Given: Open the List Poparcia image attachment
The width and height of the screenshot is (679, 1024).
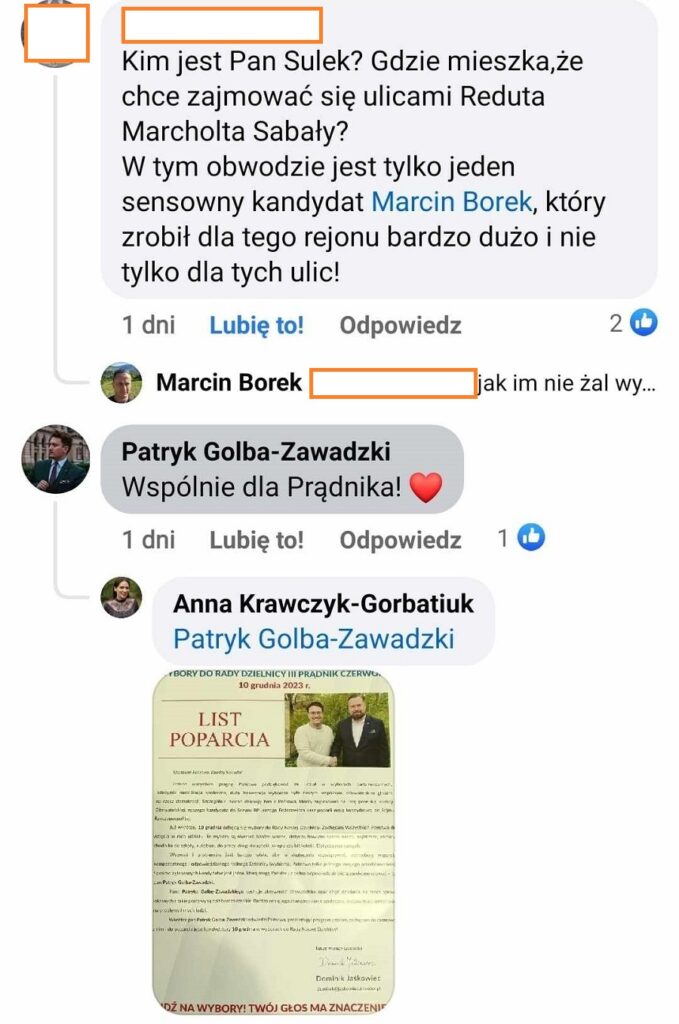Looking at the screenshot, I should point(272,841).
